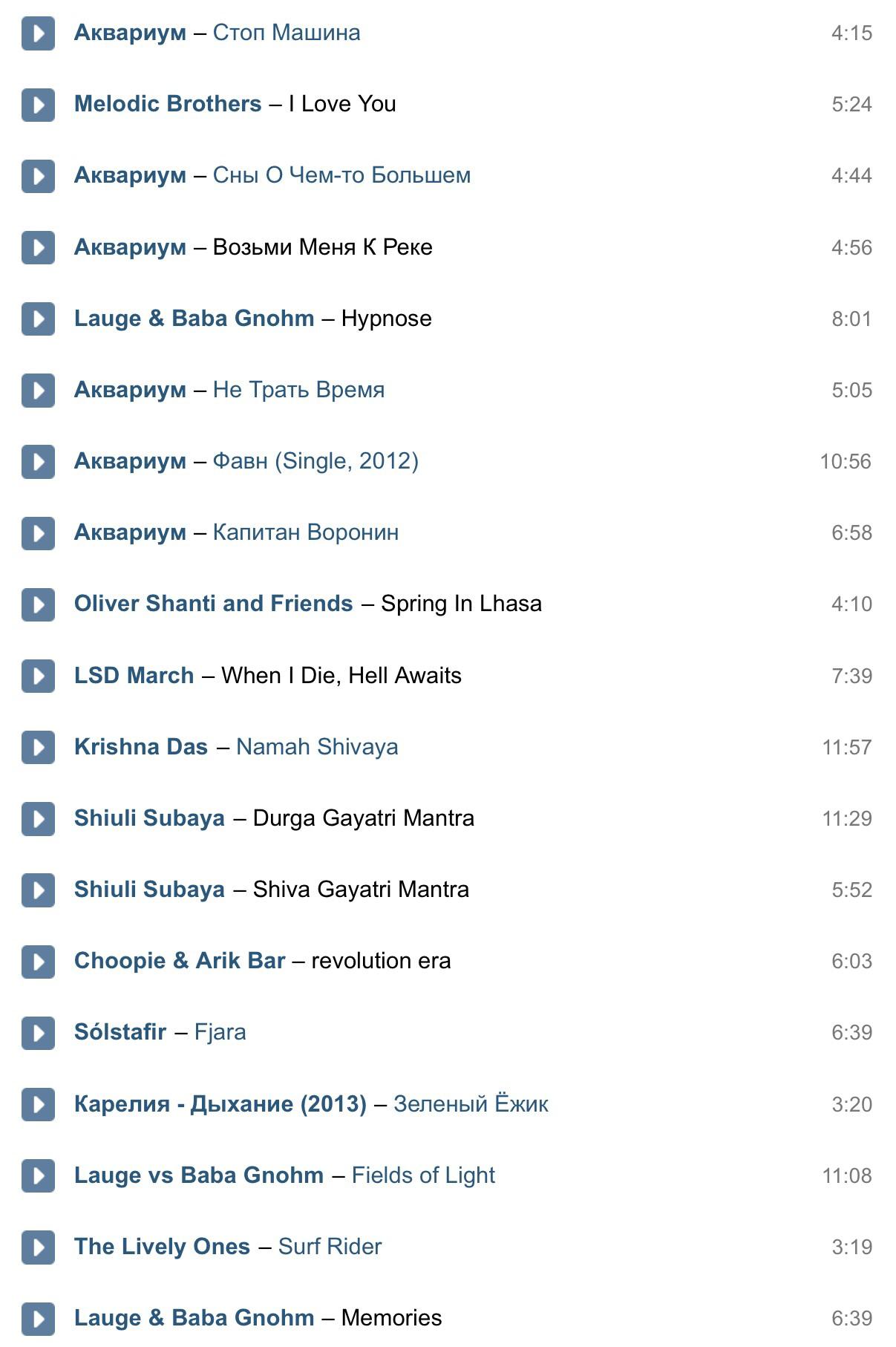
Task: Play the song Капитан Воронин
Action: click(38, 533)
